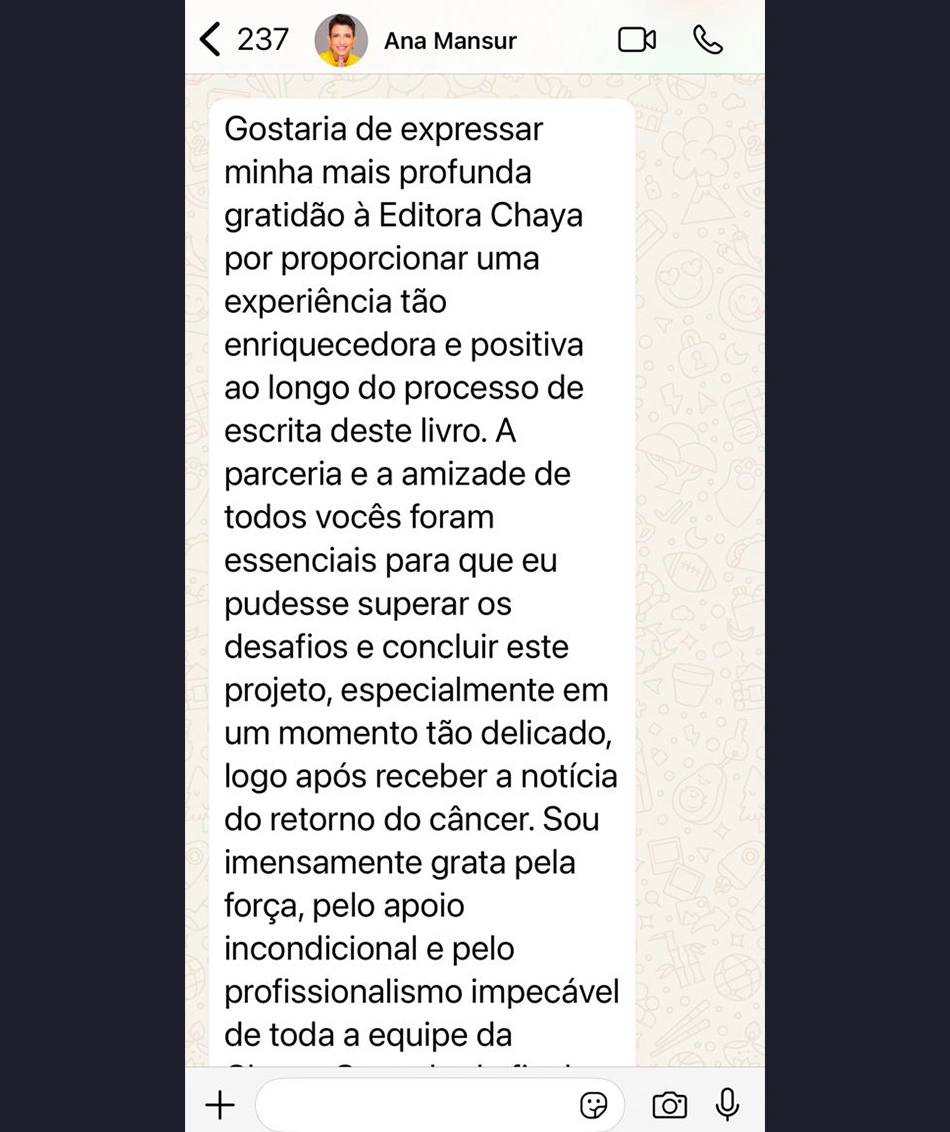
Task: Tap the back chevron to exit the chat
Action: 208,37
